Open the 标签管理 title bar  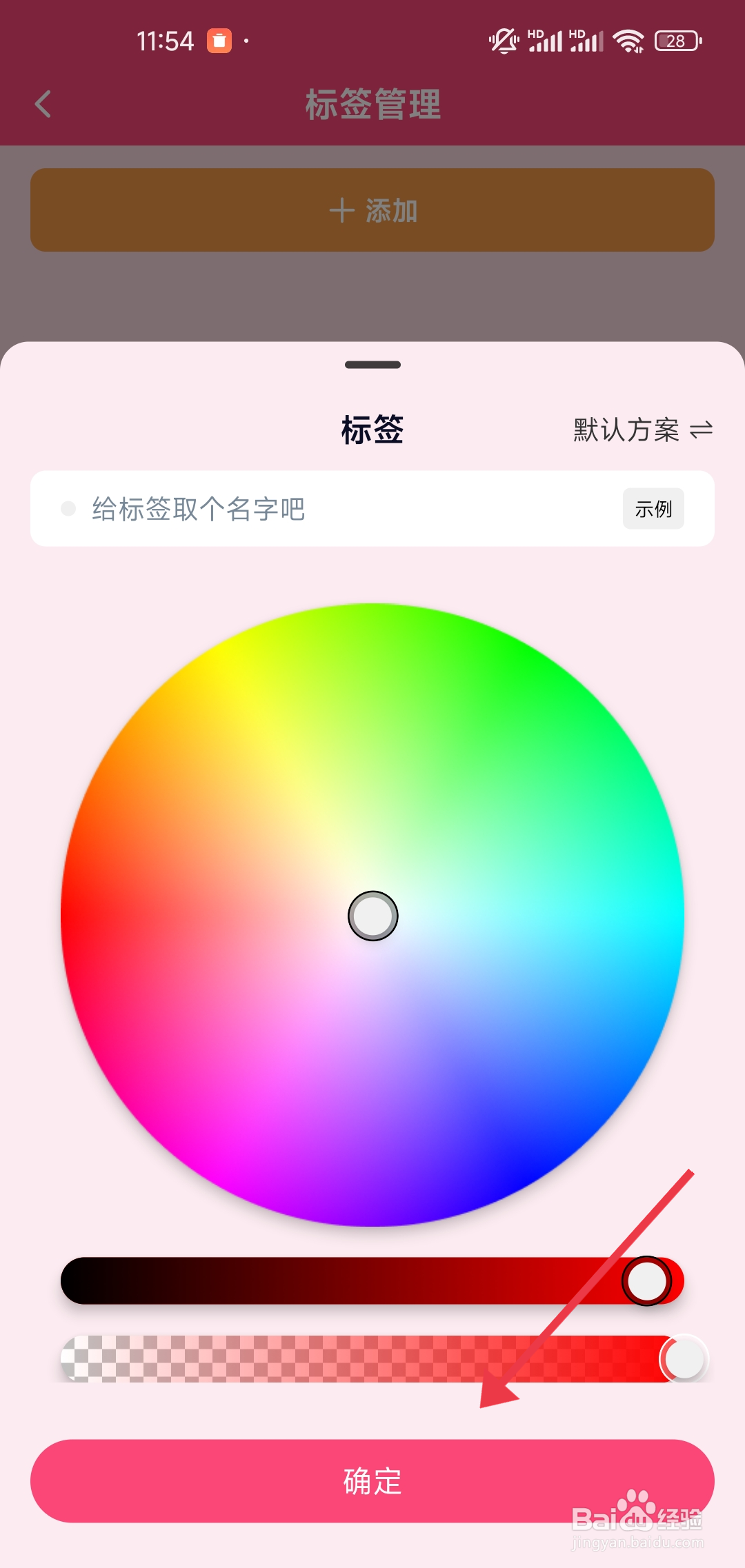[x=372, y=105]
